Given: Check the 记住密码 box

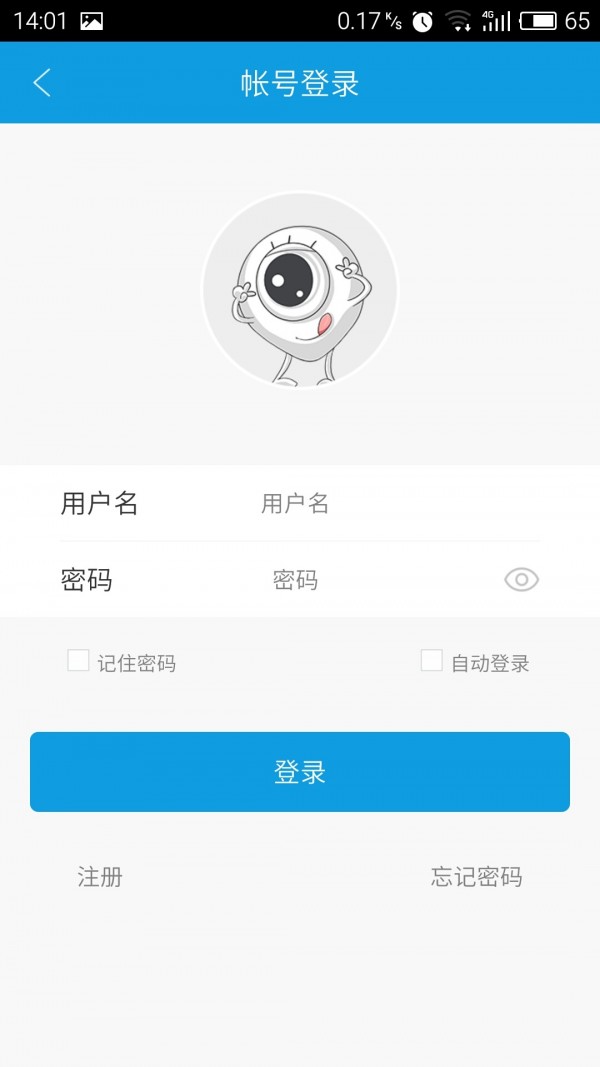Looking at the screenshot, I should tap(78, 660).
